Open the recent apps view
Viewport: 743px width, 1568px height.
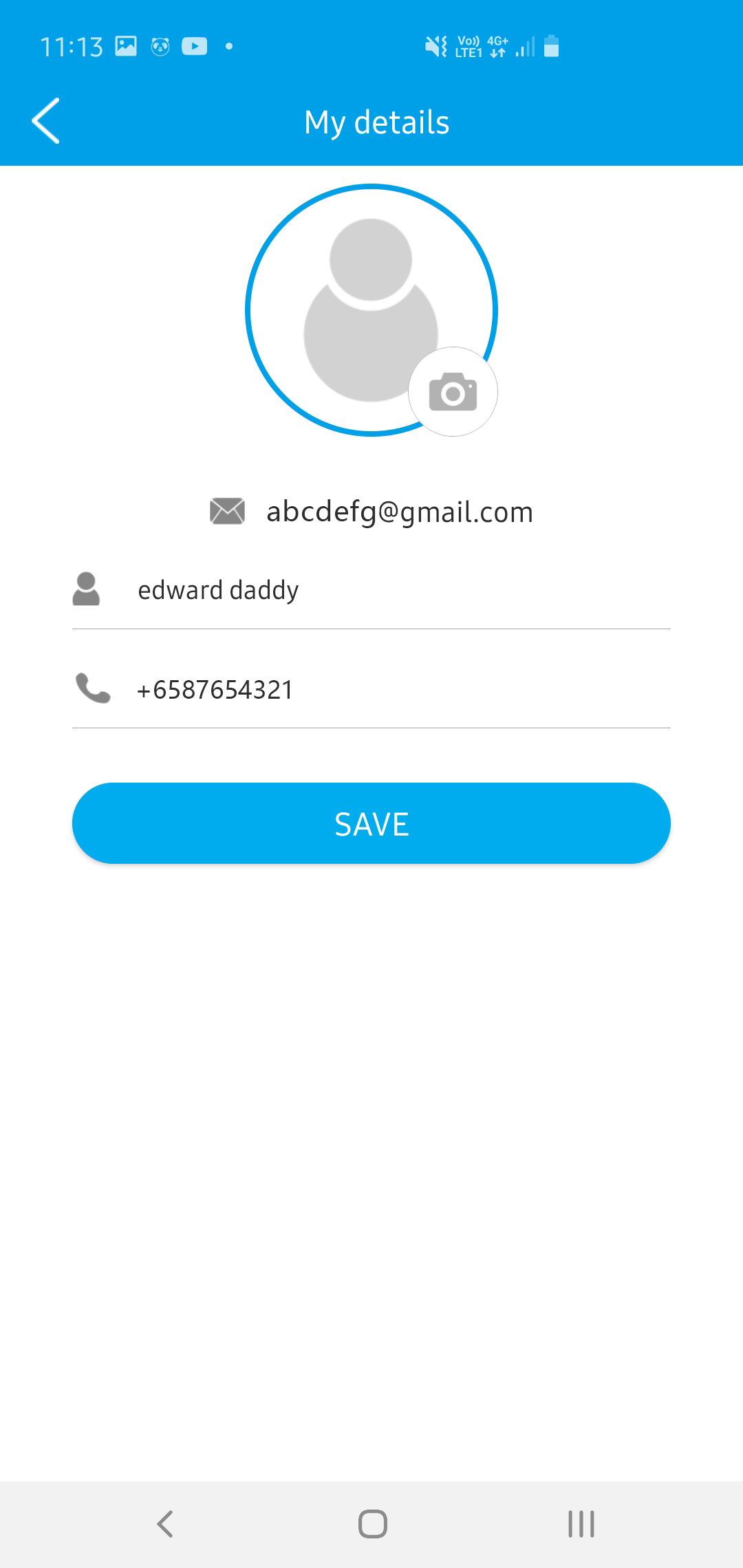pos(581,1523)
